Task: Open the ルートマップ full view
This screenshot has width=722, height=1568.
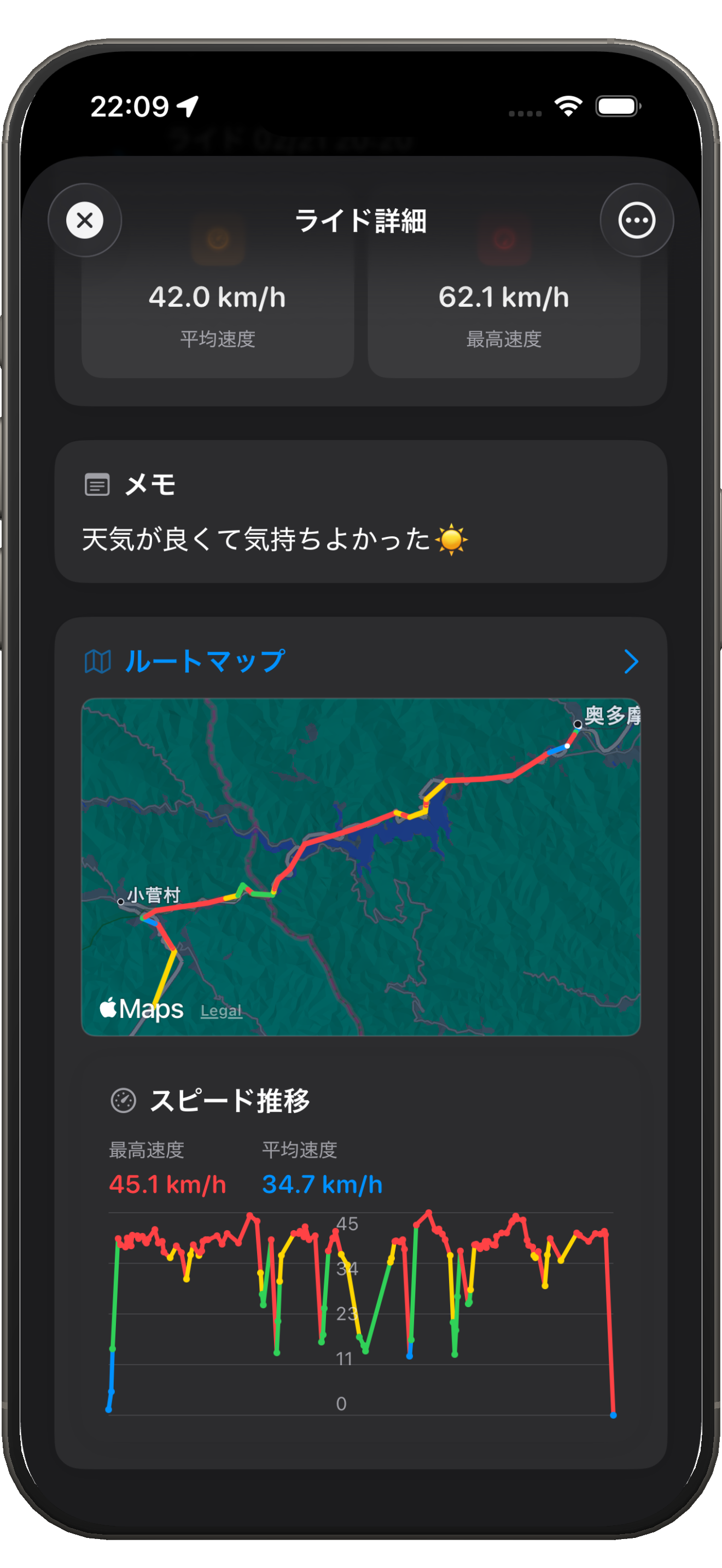Action: (631, 661)
